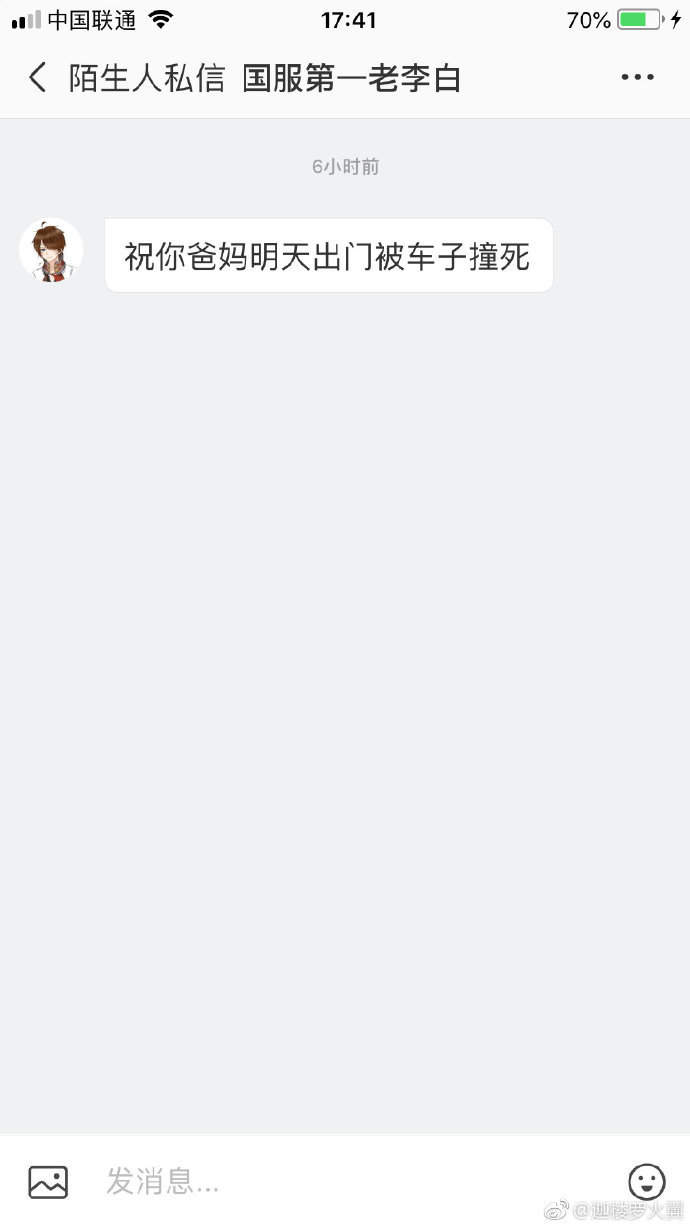Focus the 发消息 message input field
This screenshot has height=1227, width=690.
pyautogui.click(x=350, y=1182)
